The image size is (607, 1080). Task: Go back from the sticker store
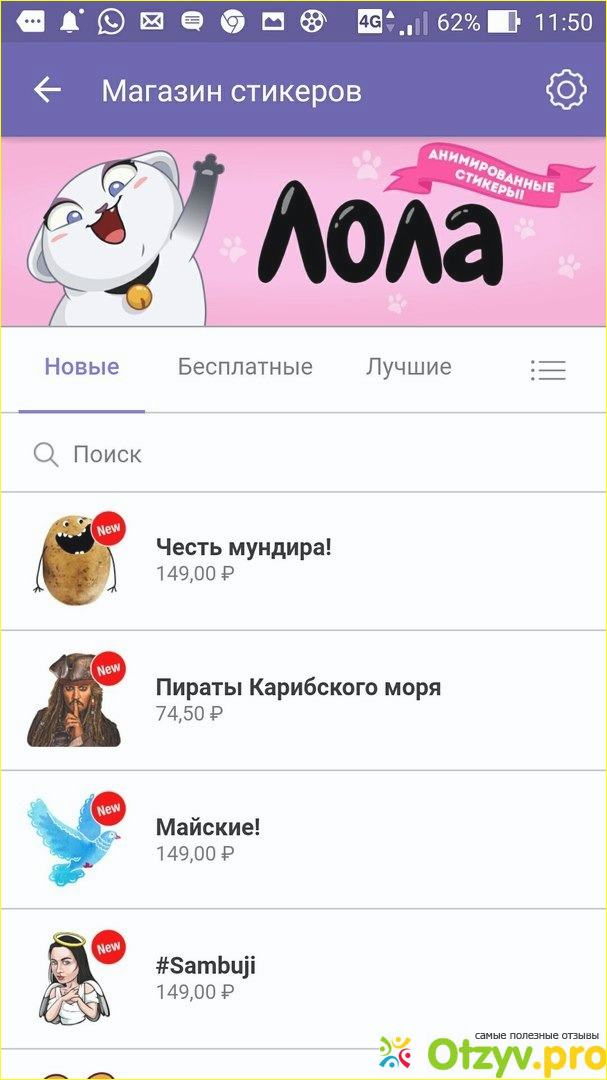coord(47,91)
